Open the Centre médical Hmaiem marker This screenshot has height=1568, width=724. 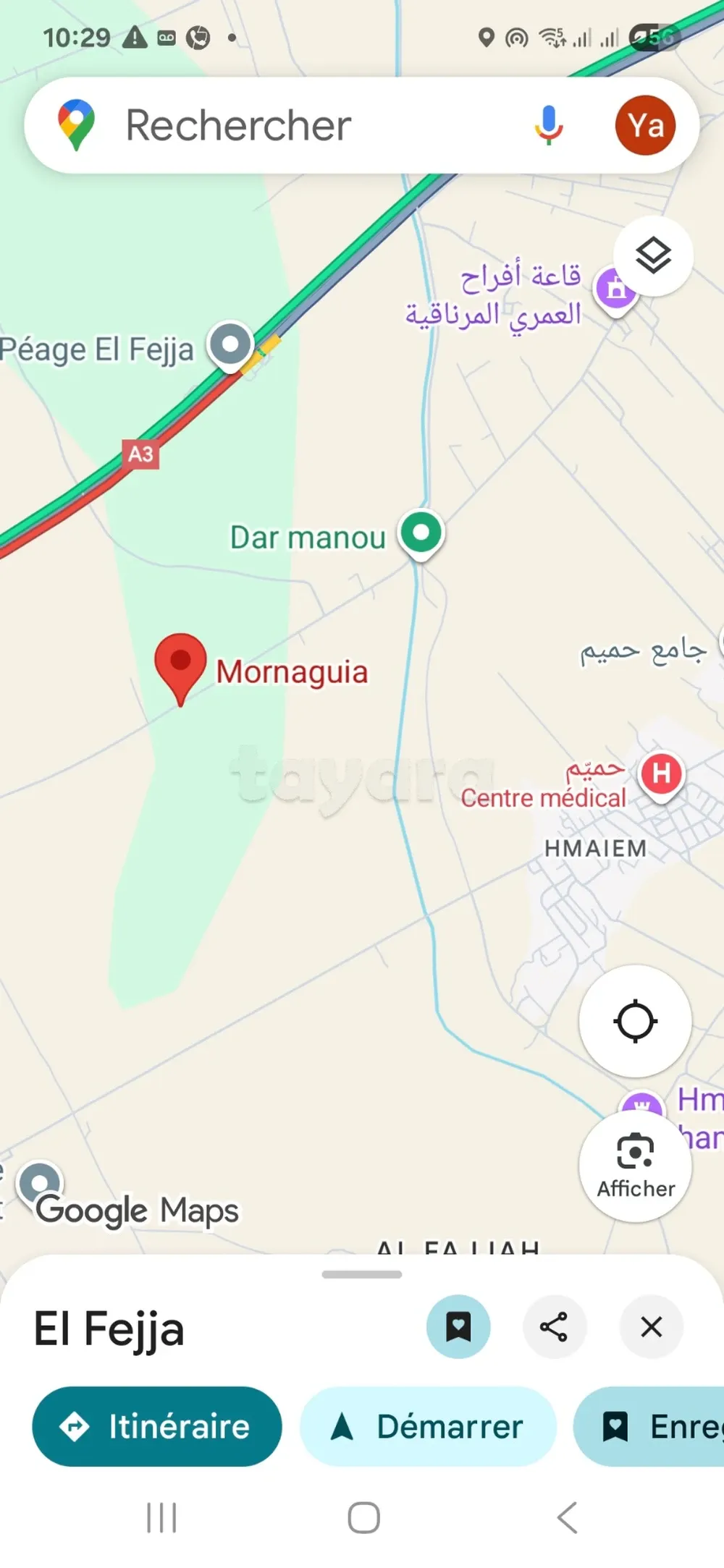[x=661, y=774]
